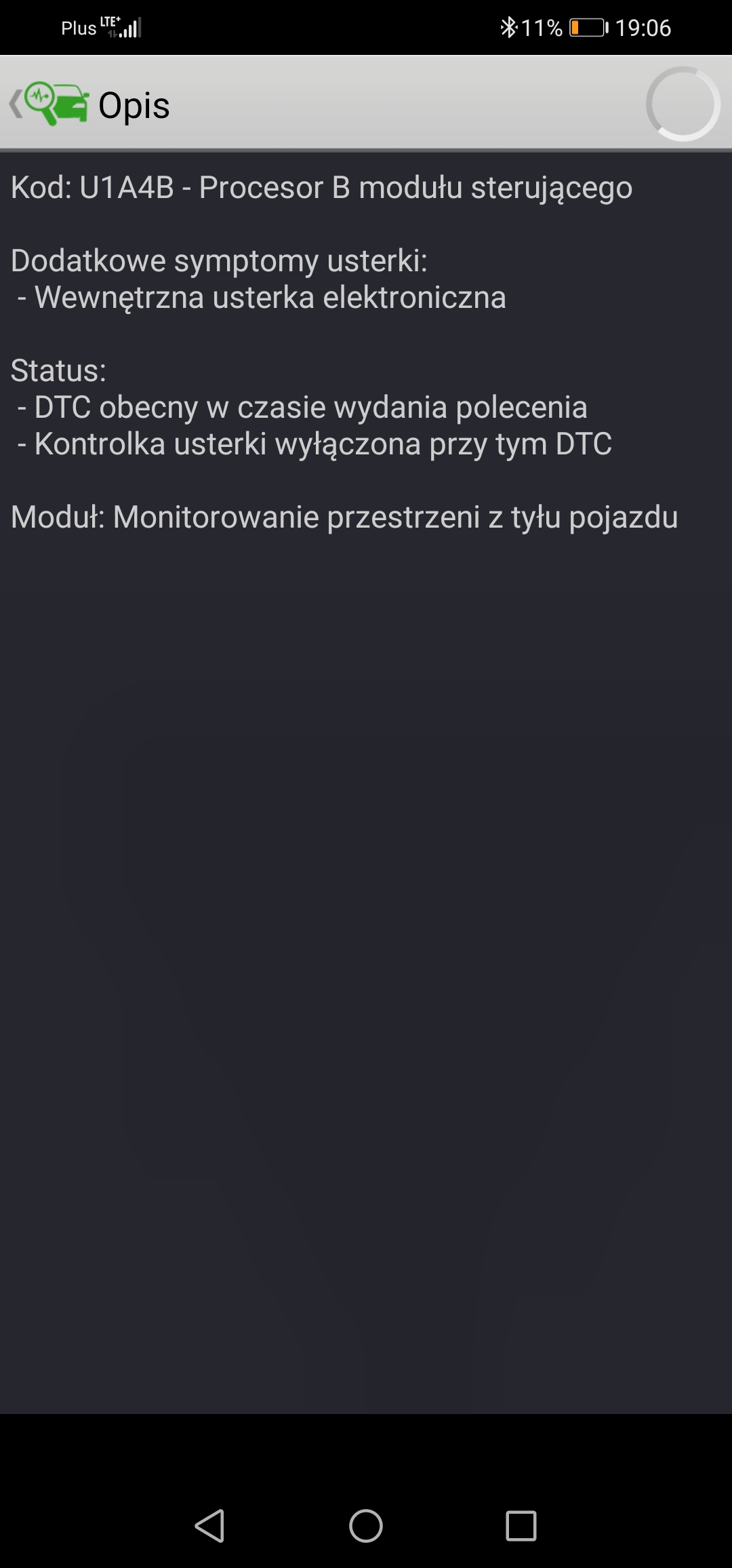This screenshot has height=1568, width=732.
Task: Open the recent apps view
Action: click(x=521, y=1526)
